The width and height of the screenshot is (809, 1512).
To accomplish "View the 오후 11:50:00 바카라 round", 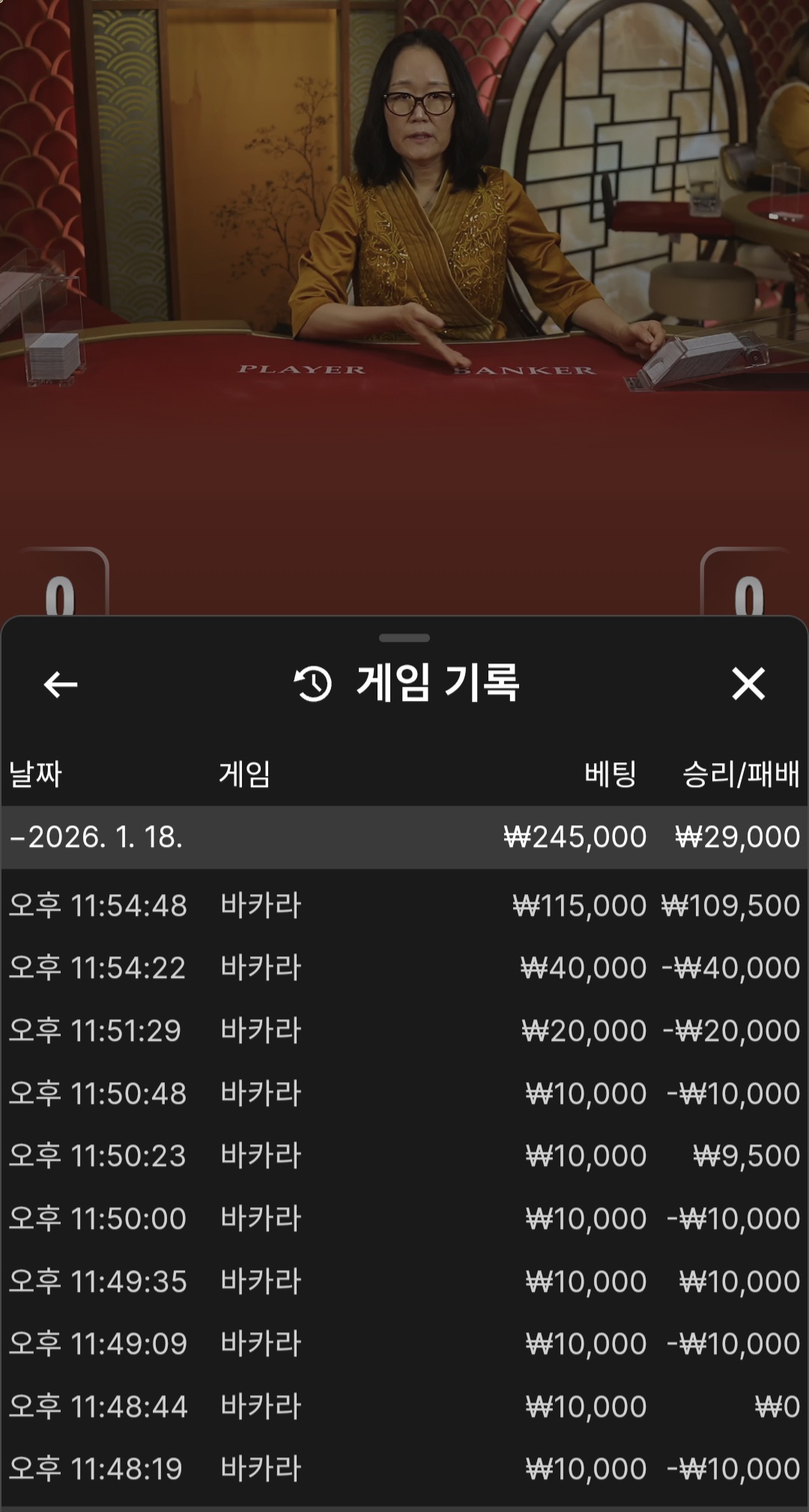I will pyautogui.click(x=404, y=1218).
